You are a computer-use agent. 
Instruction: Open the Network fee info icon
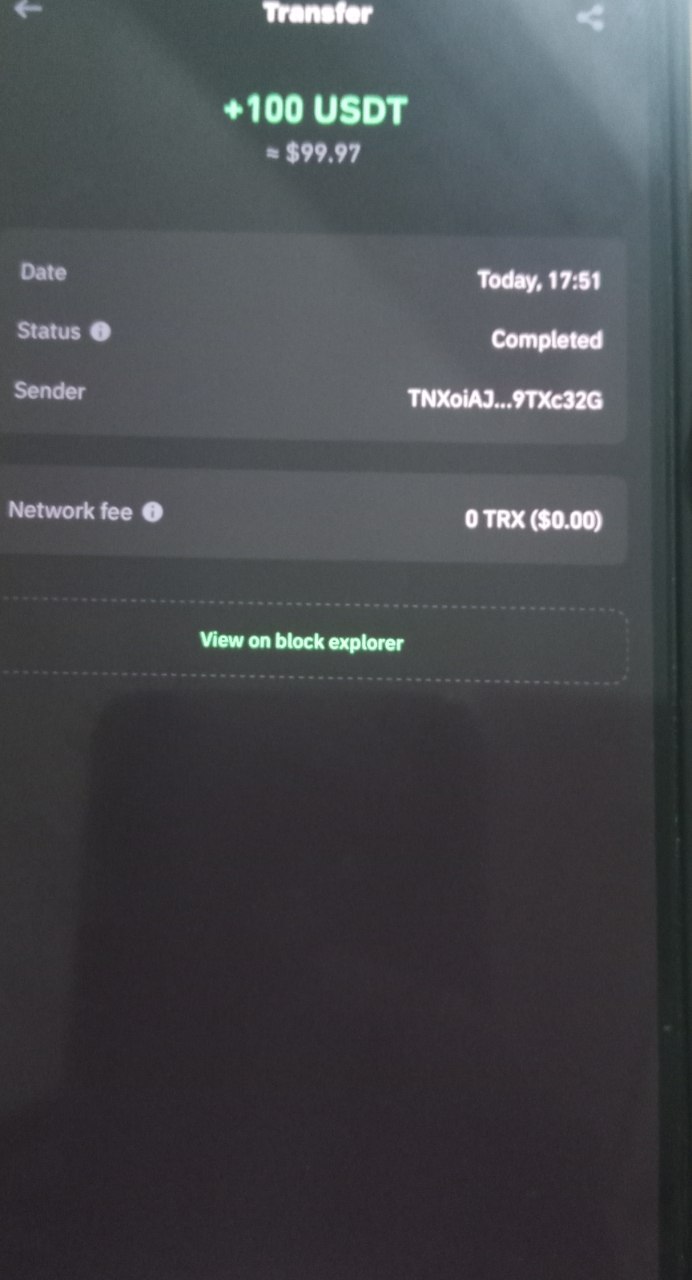click(x=152, y=512)
